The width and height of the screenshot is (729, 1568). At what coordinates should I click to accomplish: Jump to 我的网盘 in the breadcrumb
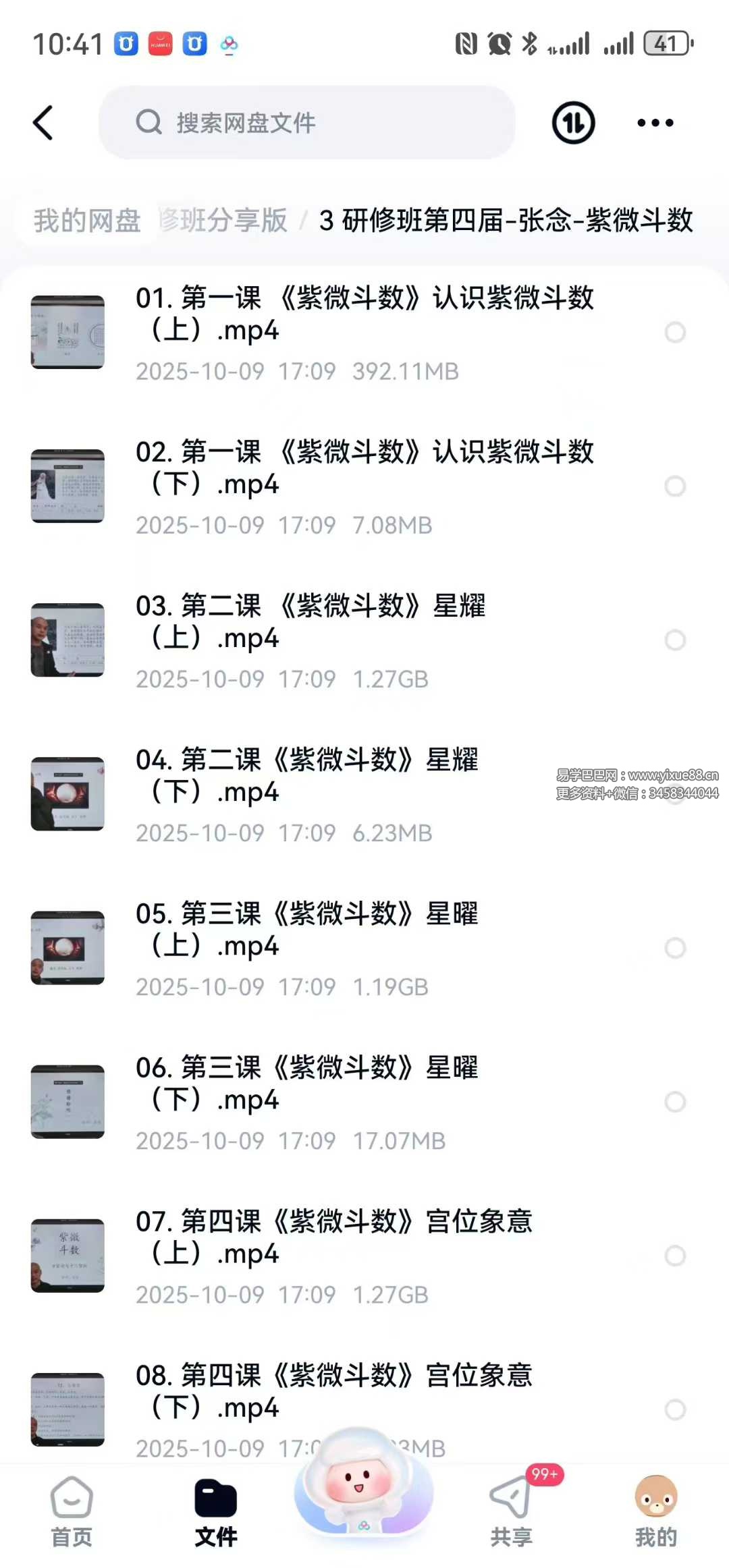tap(87, 221)
